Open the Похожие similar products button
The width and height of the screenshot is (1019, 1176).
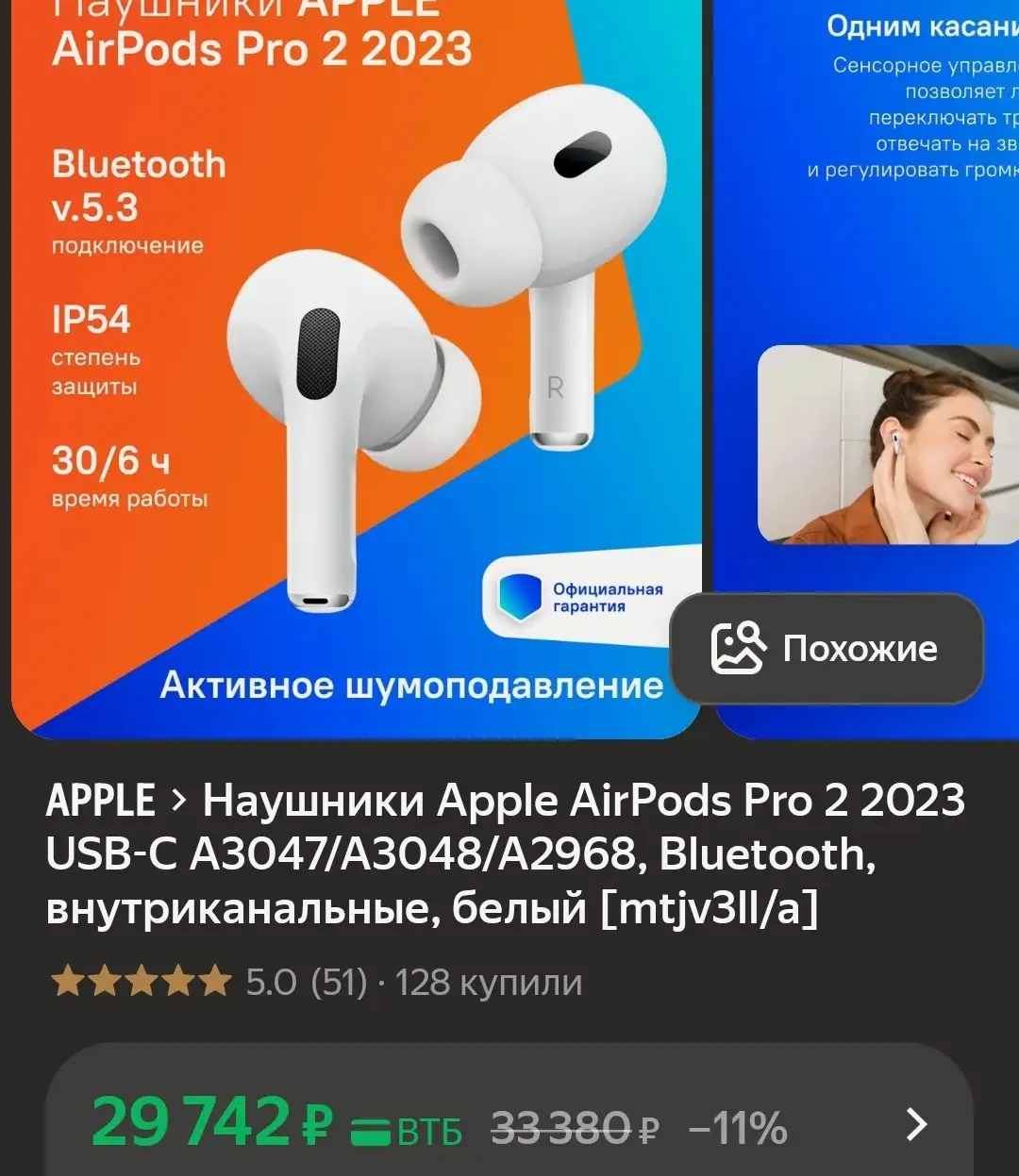tap(826, 649)
